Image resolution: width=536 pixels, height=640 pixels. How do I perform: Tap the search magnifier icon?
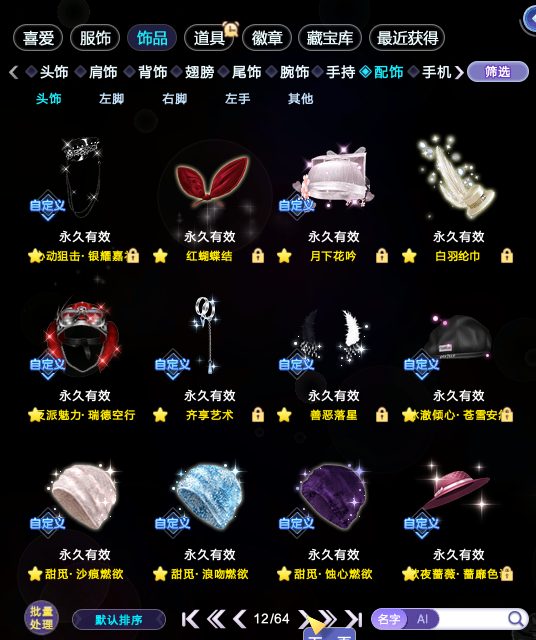coord(516,619)
